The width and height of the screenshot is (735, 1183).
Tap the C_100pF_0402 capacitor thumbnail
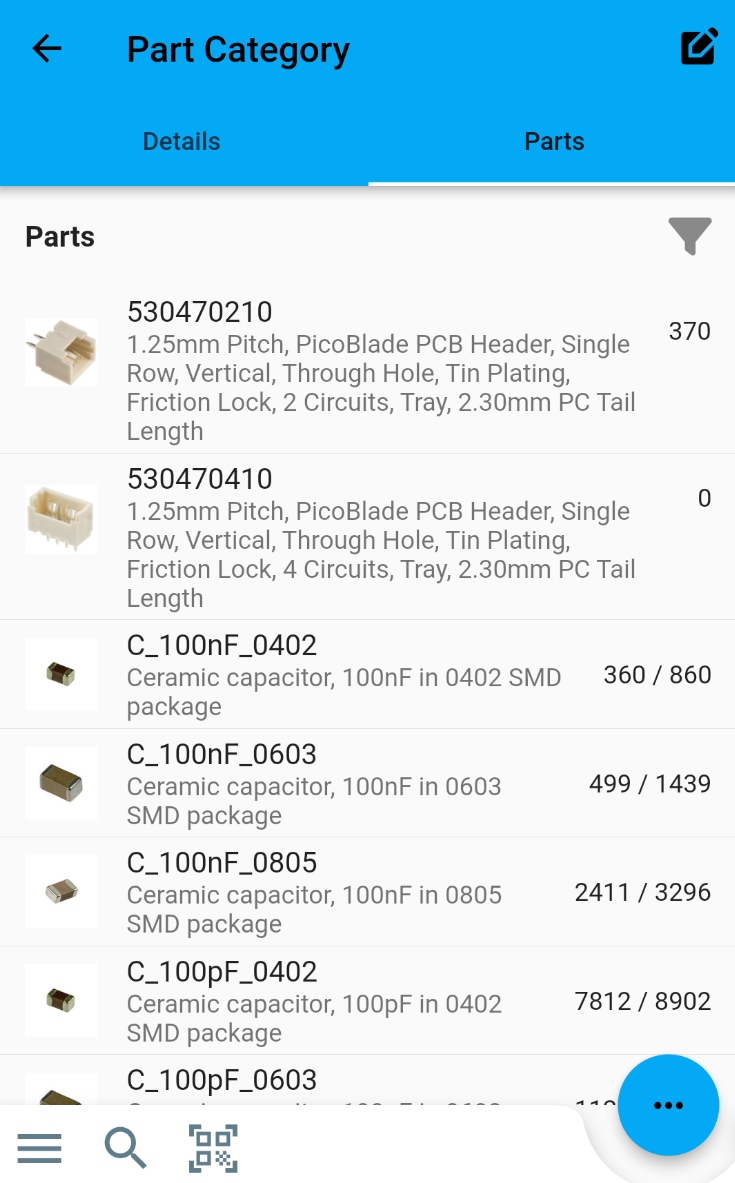tap(60, 999)
